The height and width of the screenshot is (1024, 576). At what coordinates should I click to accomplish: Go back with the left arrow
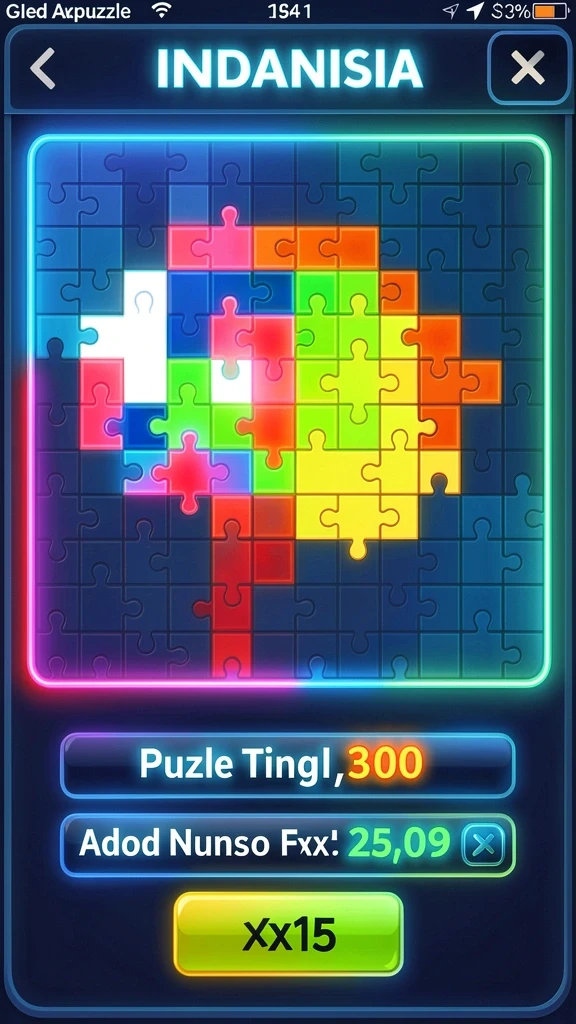point(43,69)
